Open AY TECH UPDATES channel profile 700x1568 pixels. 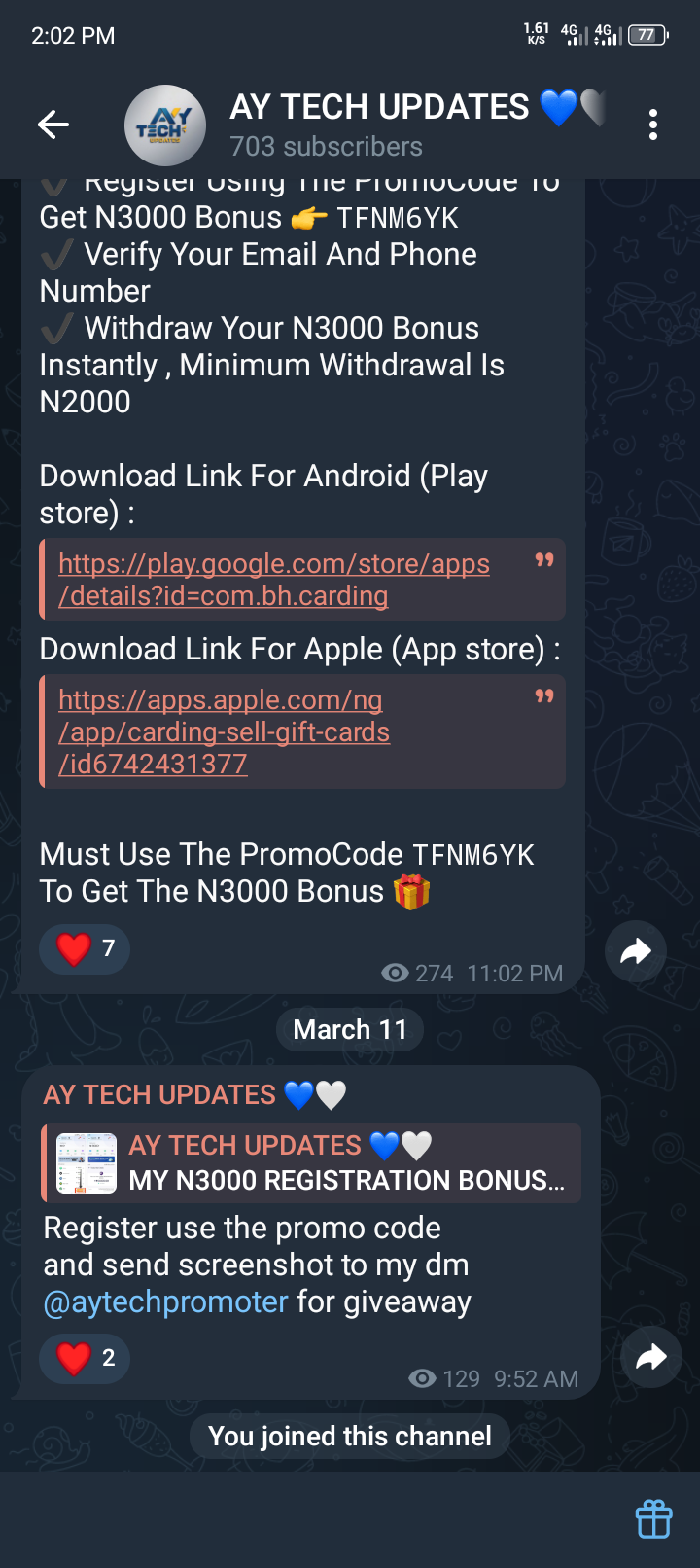coord(379,124)
